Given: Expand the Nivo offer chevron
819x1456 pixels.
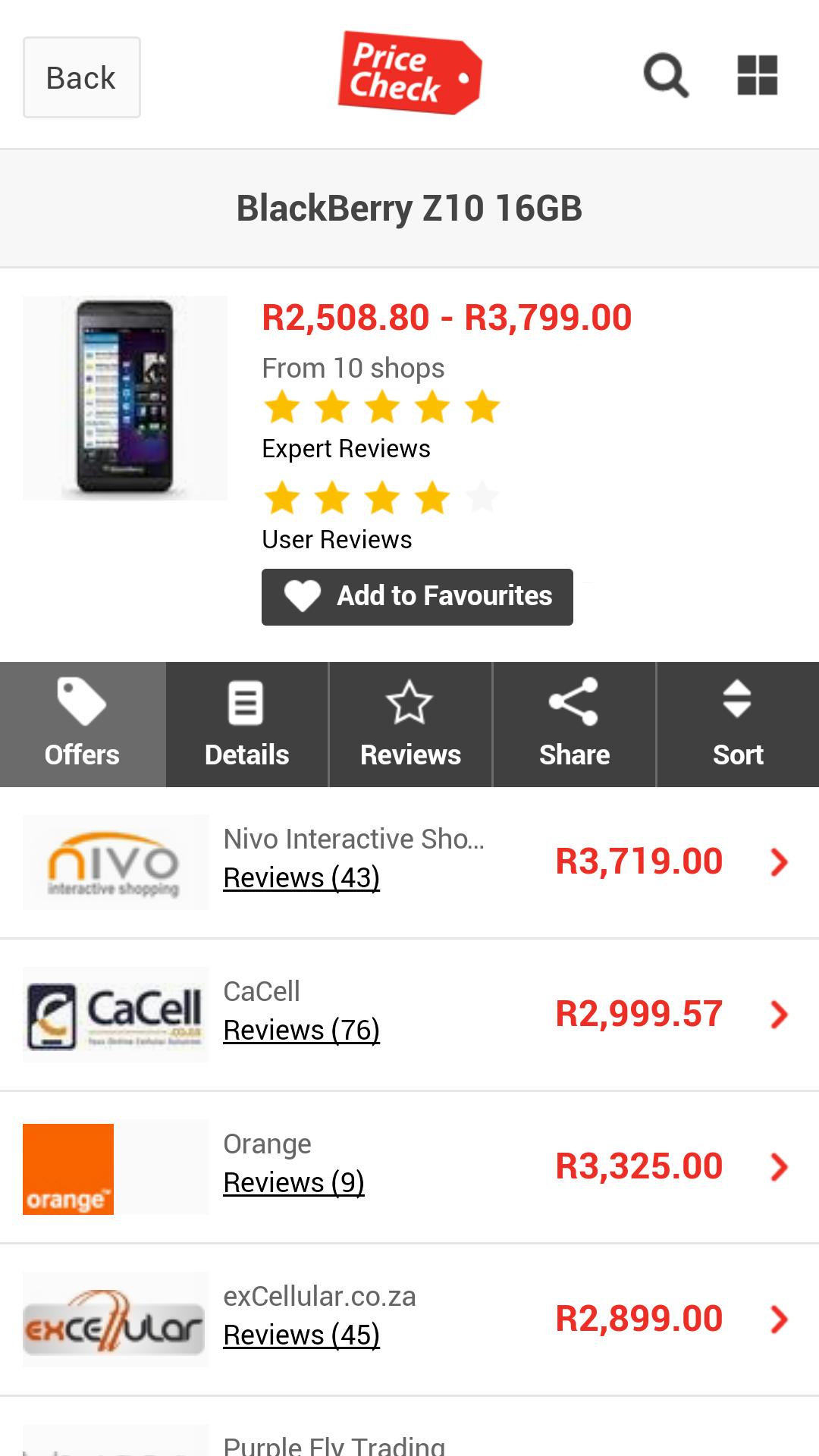Looking at the screenshot, I should tap(778, 861).
